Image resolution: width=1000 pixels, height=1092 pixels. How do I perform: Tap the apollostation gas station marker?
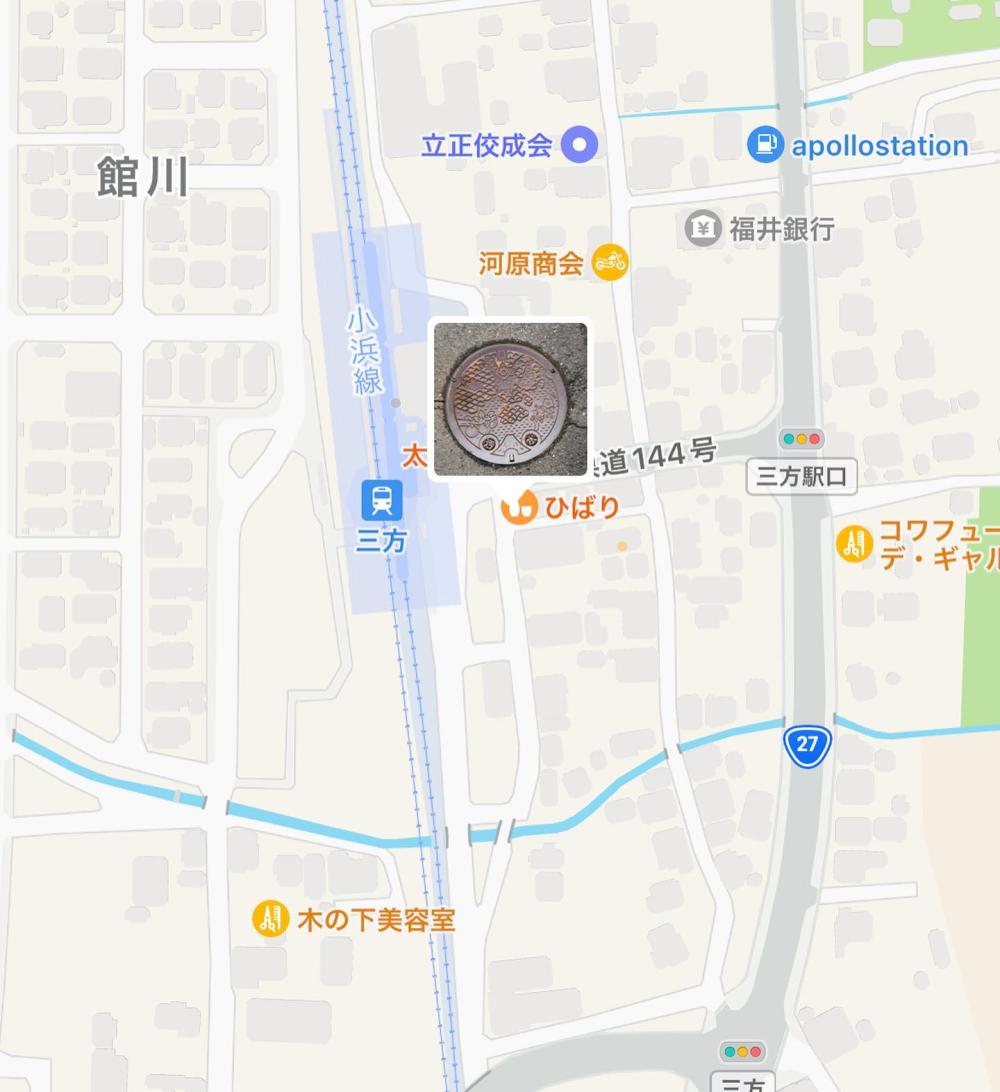click(x=765, y=145)
